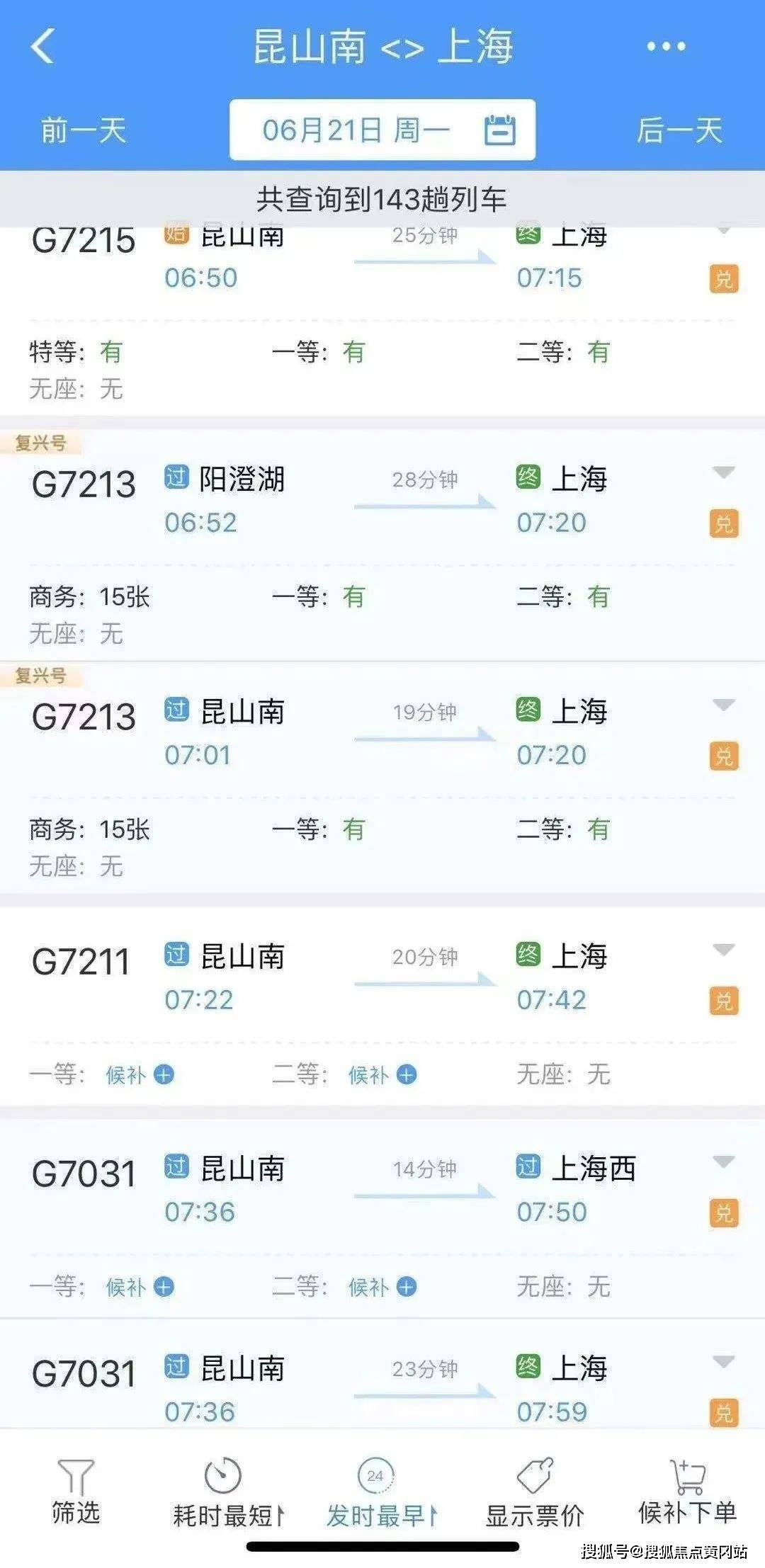Add G7211 second-class (二等) waitlist plus
Screen dimensions: 765x1568
pos(407,1075)
